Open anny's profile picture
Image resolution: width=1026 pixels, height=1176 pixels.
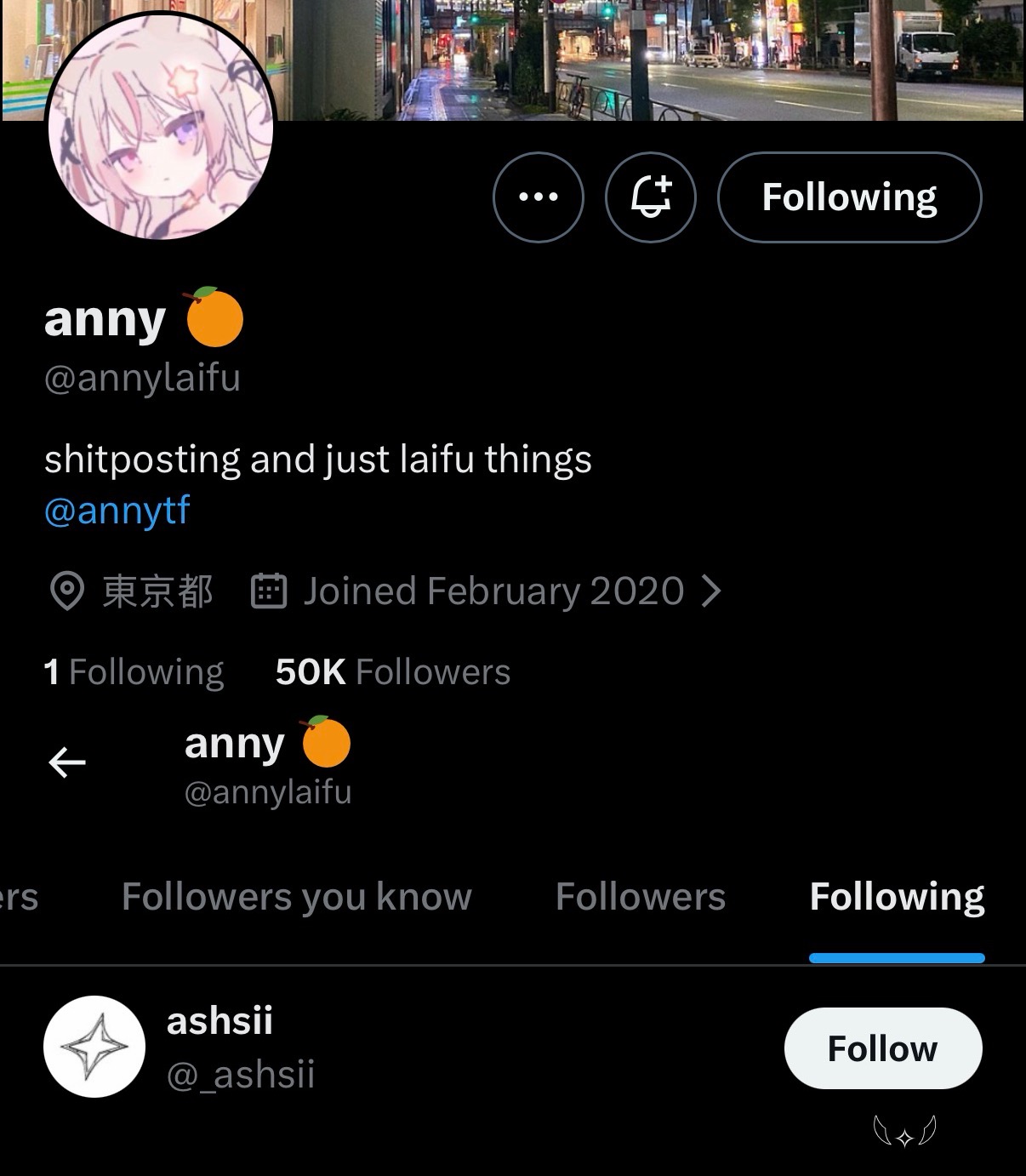pyautogui.click(x=161, y=126)
